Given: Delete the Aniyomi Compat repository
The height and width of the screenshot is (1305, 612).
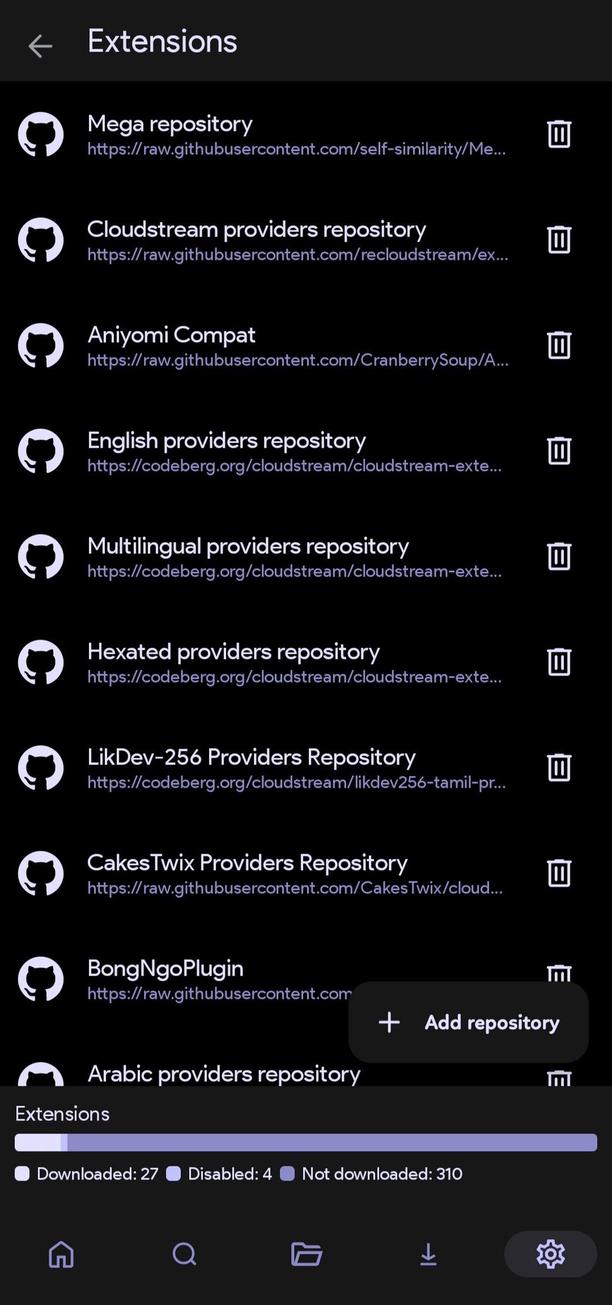Looking at the screenshot, I should [x=558, y=345].
